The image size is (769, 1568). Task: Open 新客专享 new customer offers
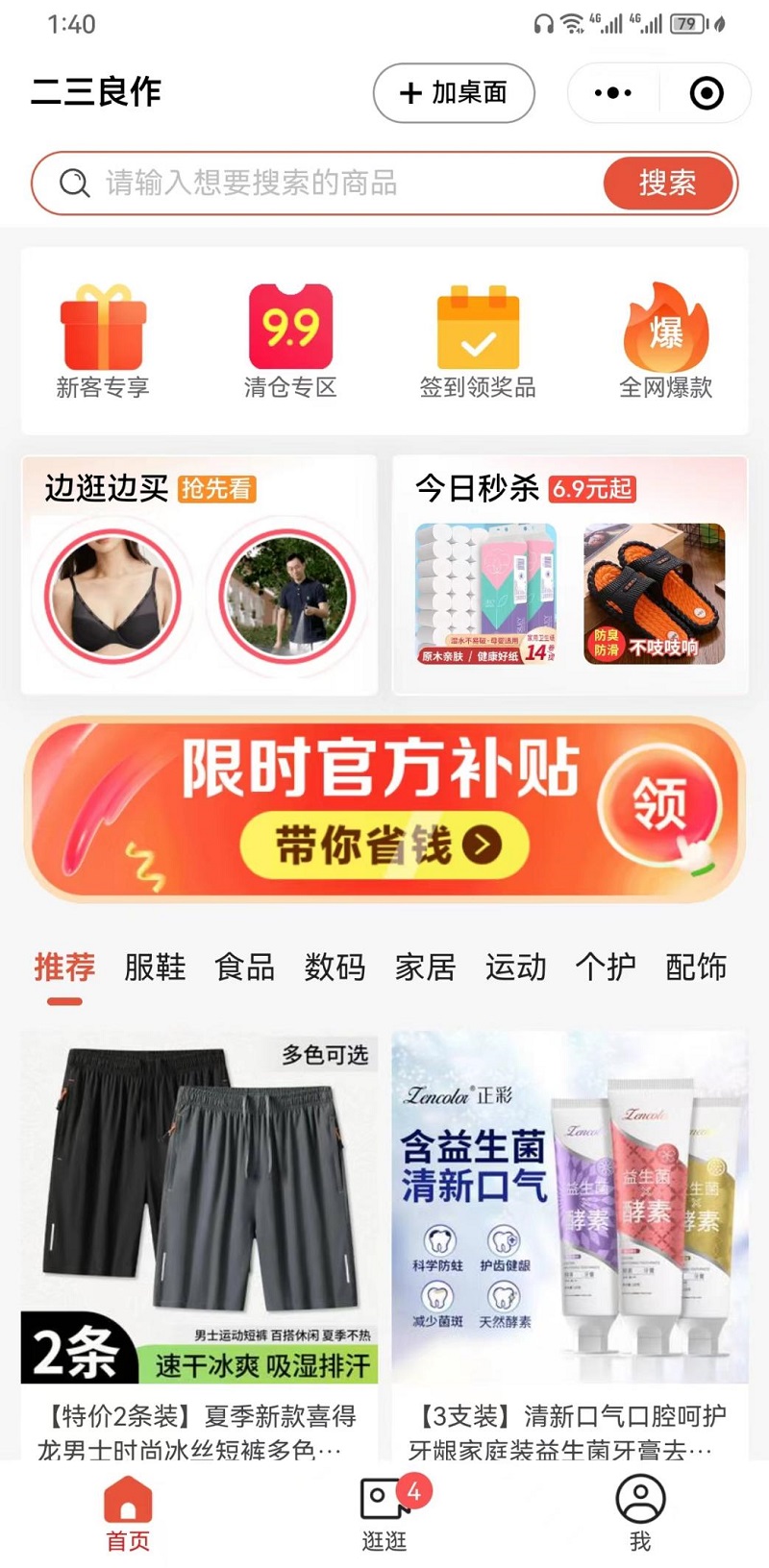coord(103,342)
